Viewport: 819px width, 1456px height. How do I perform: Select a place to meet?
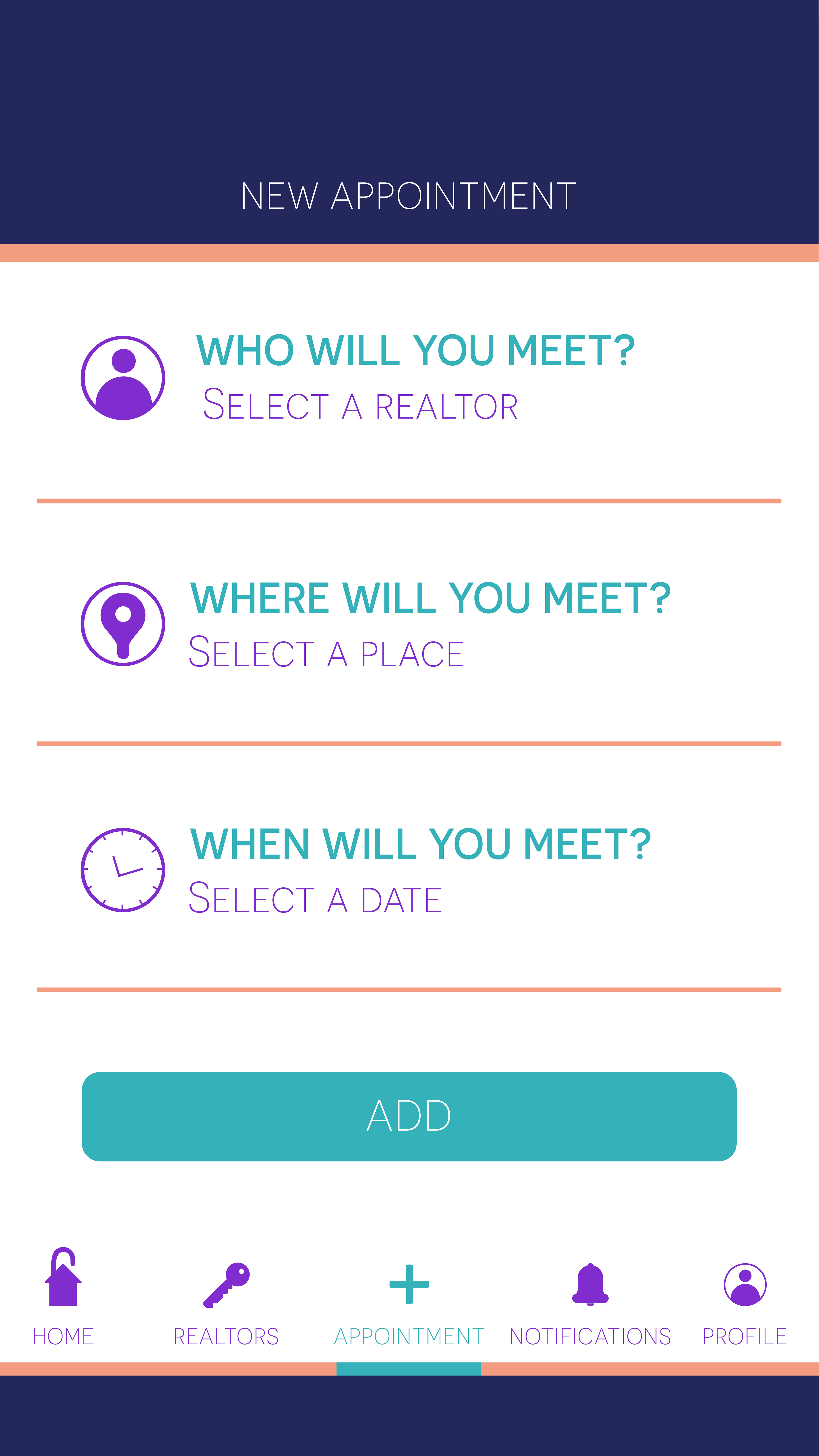point(326,652)
